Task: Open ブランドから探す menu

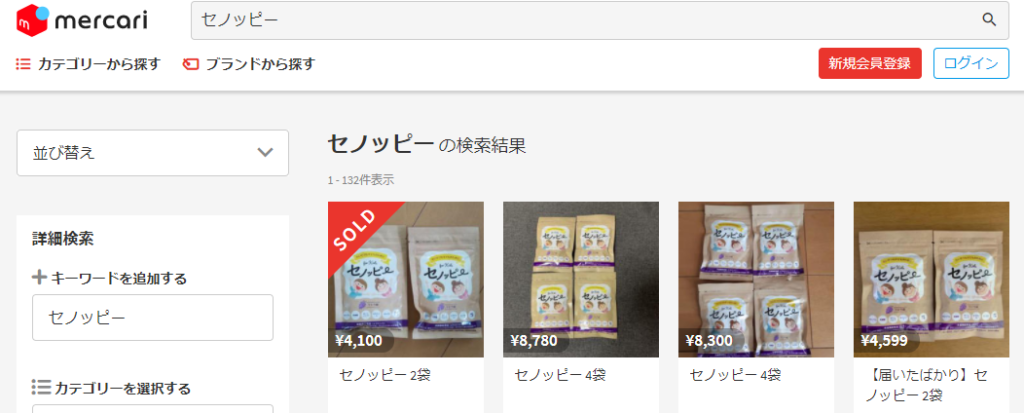Action: (x=249, y=64)
